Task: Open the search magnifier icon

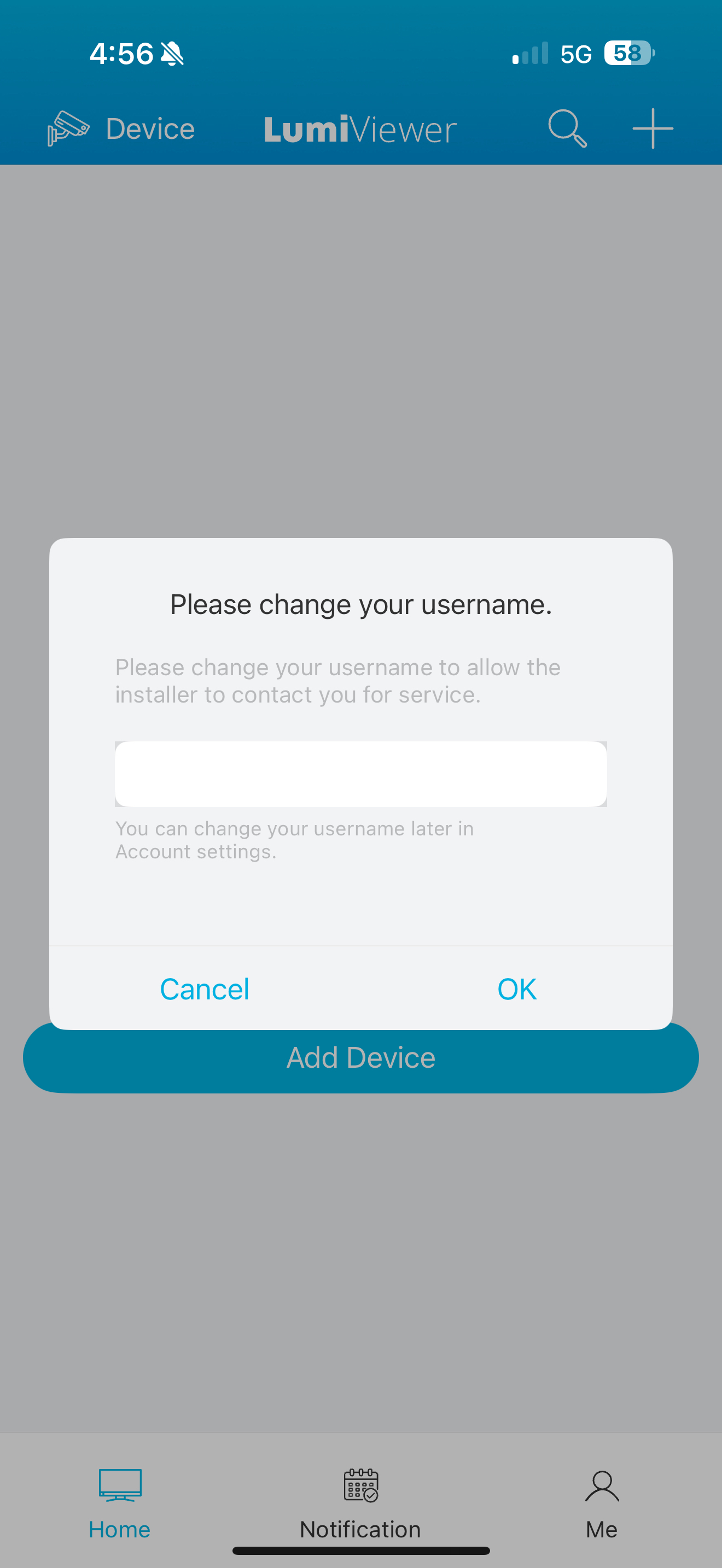Action: tap(567, 128)
